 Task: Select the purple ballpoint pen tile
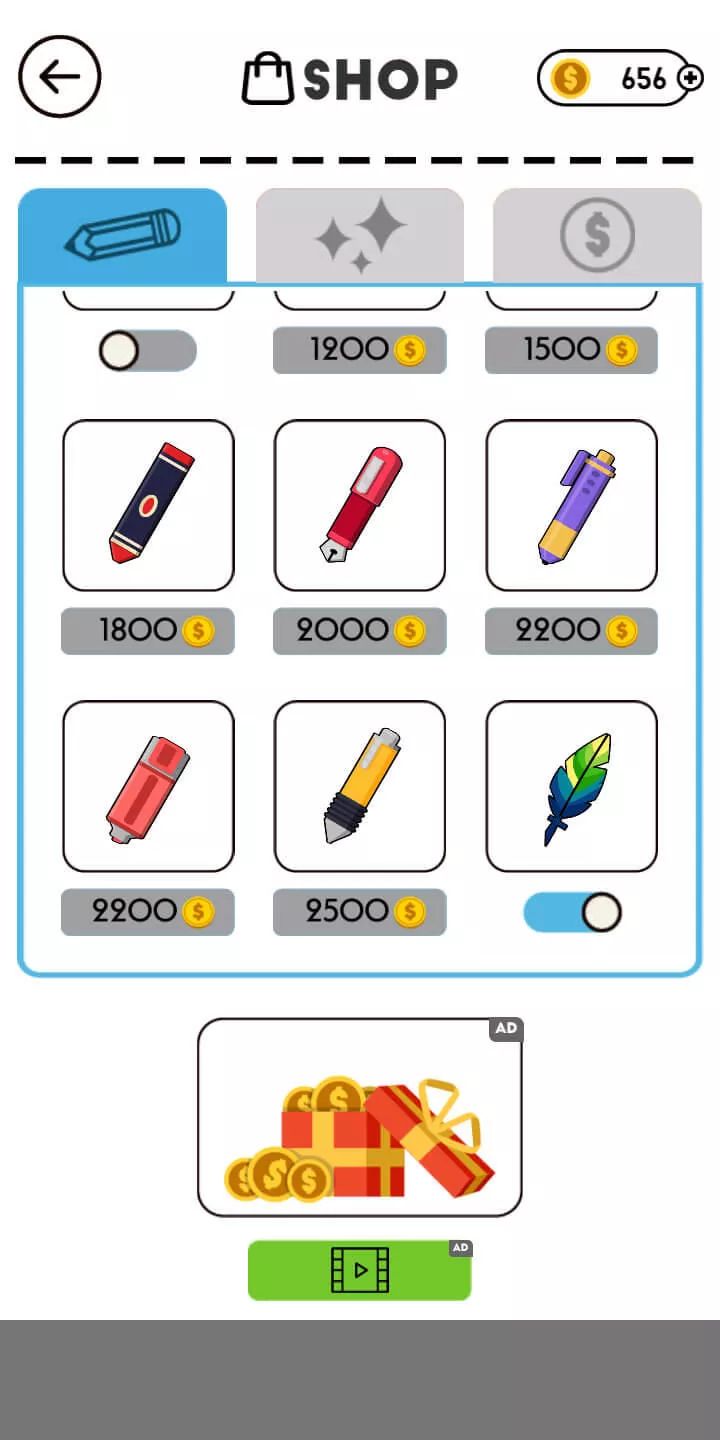tap(572, 505)
